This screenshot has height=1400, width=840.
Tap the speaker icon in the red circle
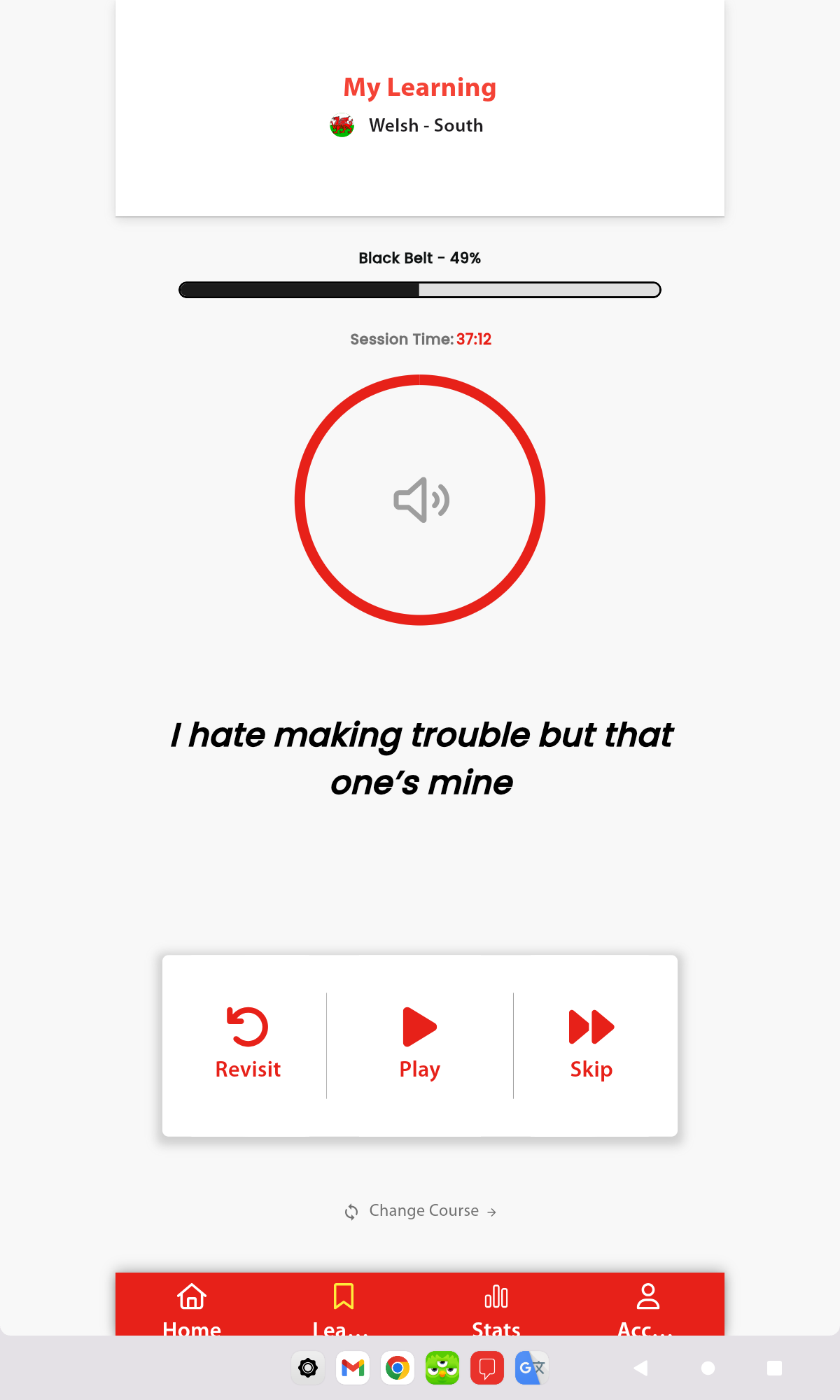click(x=421, y=500)
